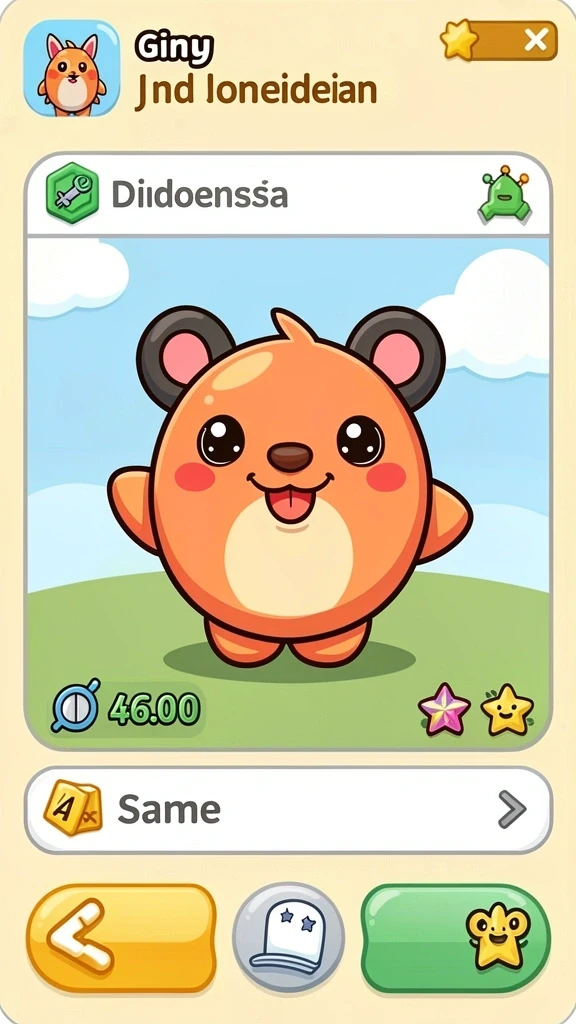The image size is (576, 1024).
Task: Tap the green hexagon wrench icon
Action: click(72, 193)
